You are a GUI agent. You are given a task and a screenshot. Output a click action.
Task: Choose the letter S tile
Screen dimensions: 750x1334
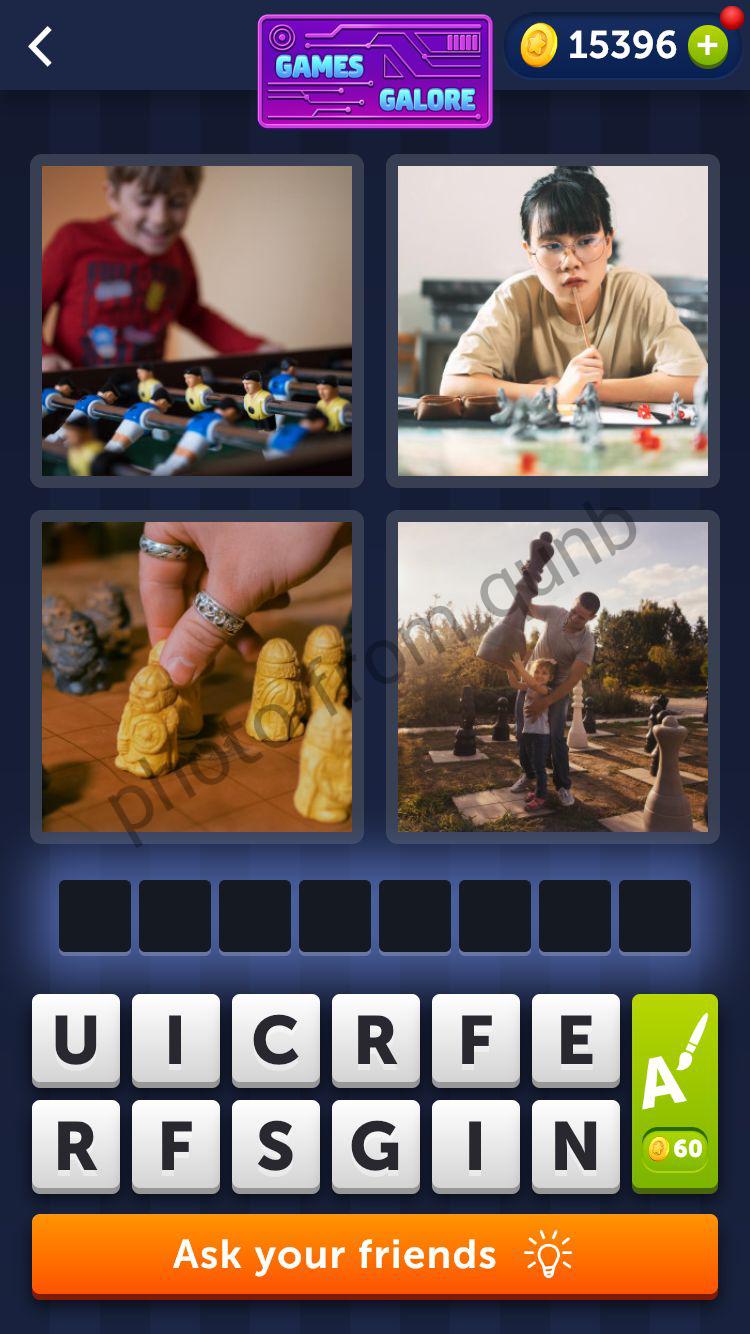[276, 1146]
